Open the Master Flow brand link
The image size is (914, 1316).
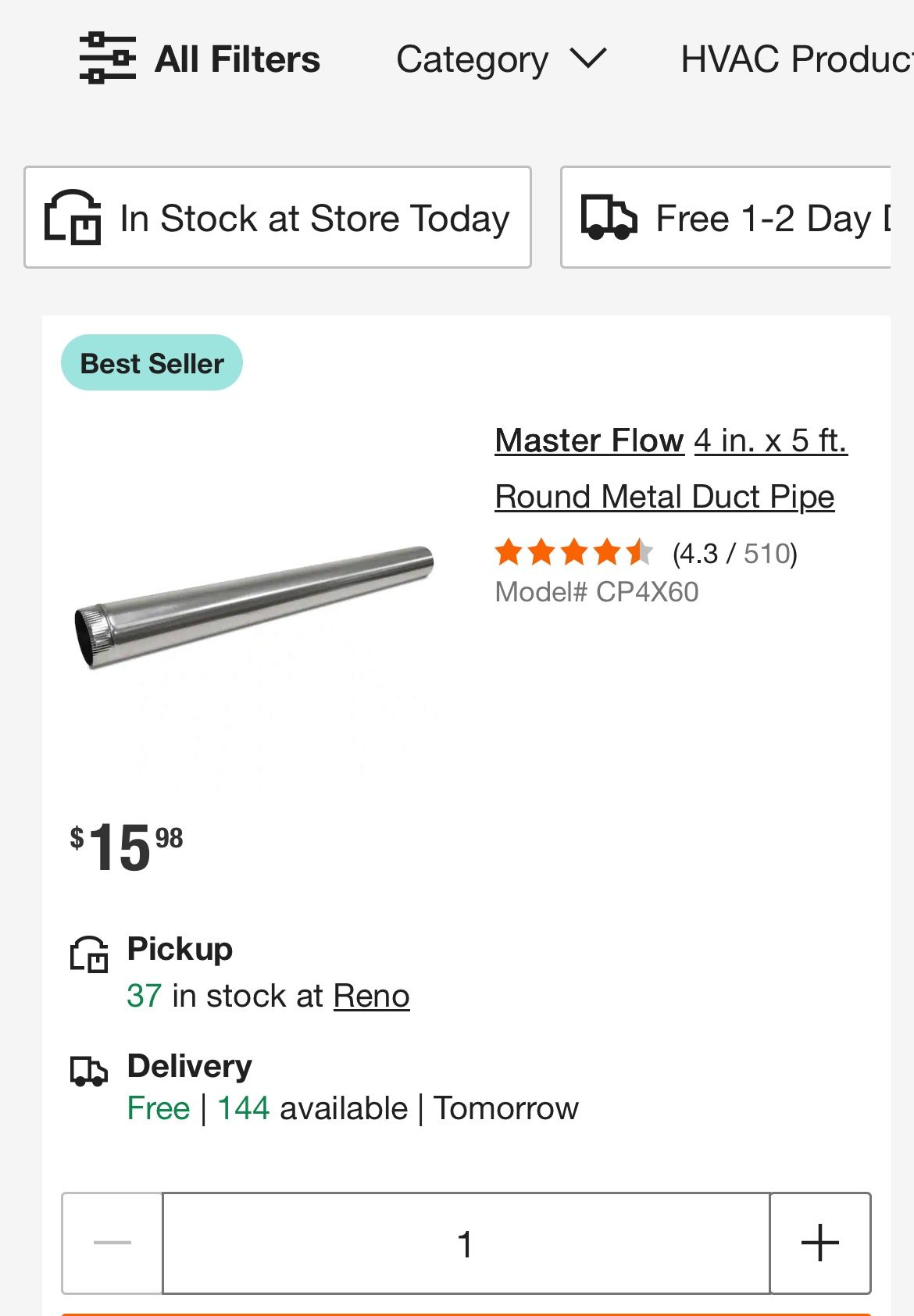[x=589, y=440]
